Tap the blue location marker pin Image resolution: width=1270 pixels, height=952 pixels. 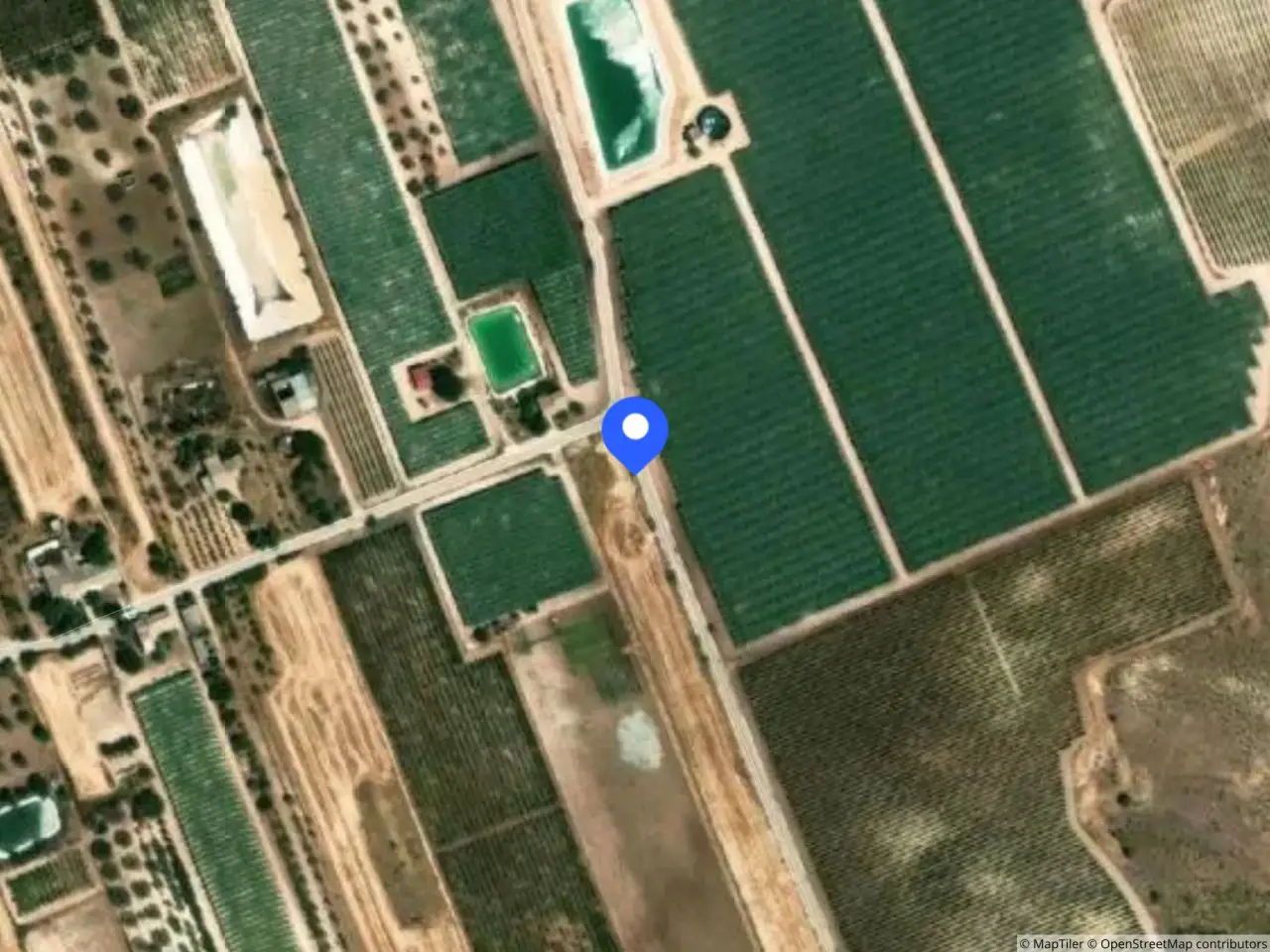pos(635,434)
